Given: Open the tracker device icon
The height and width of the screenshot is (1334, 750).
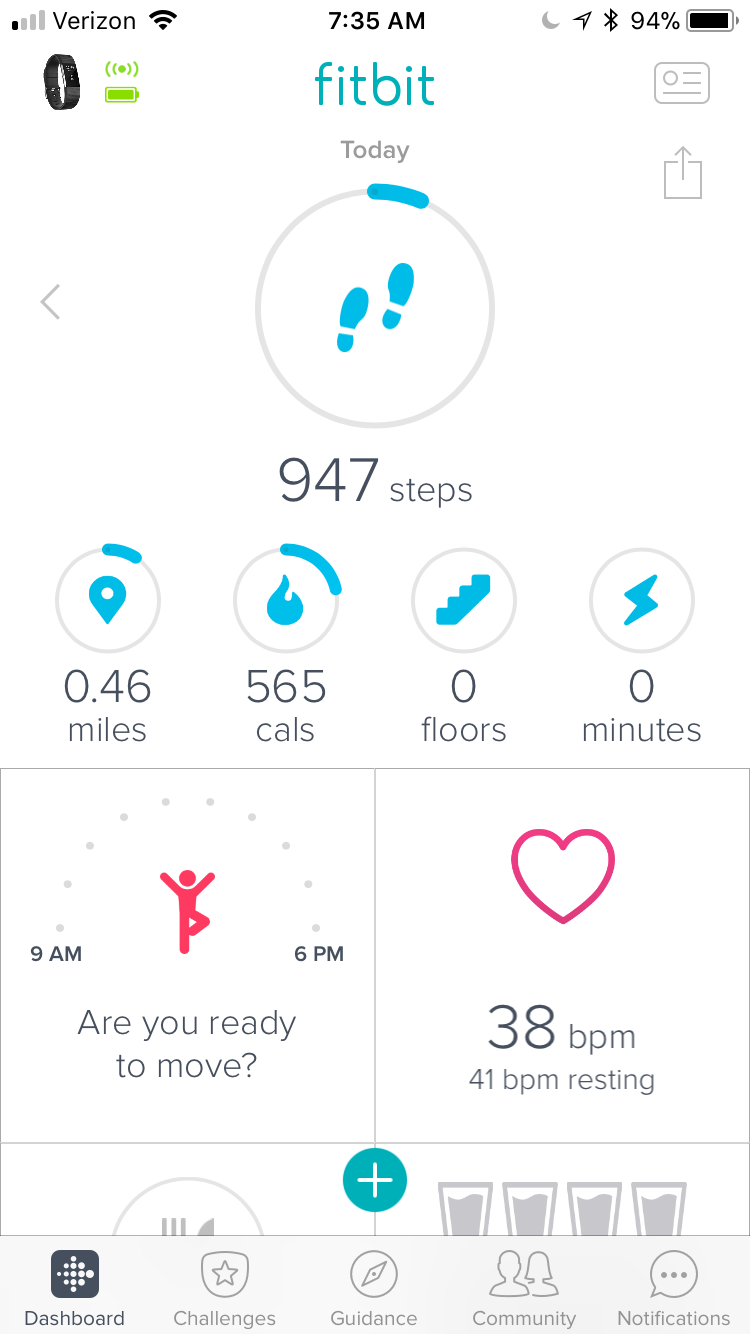Looking at the screenshot, I should coord(62,81).
